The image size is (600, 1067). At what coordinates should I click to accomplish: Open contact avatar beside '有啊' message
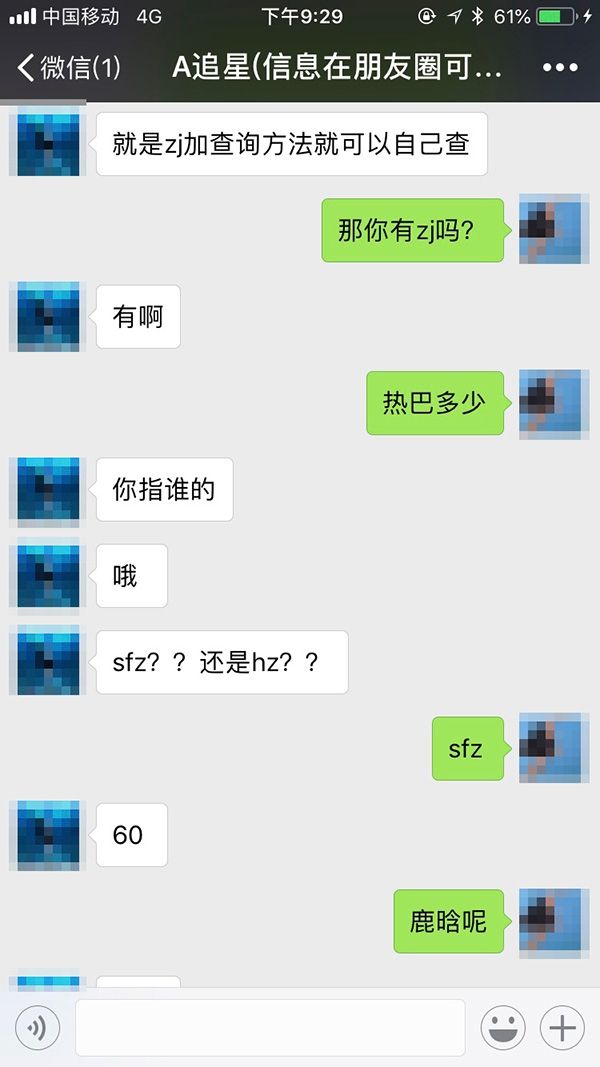[x=44, y=317]
